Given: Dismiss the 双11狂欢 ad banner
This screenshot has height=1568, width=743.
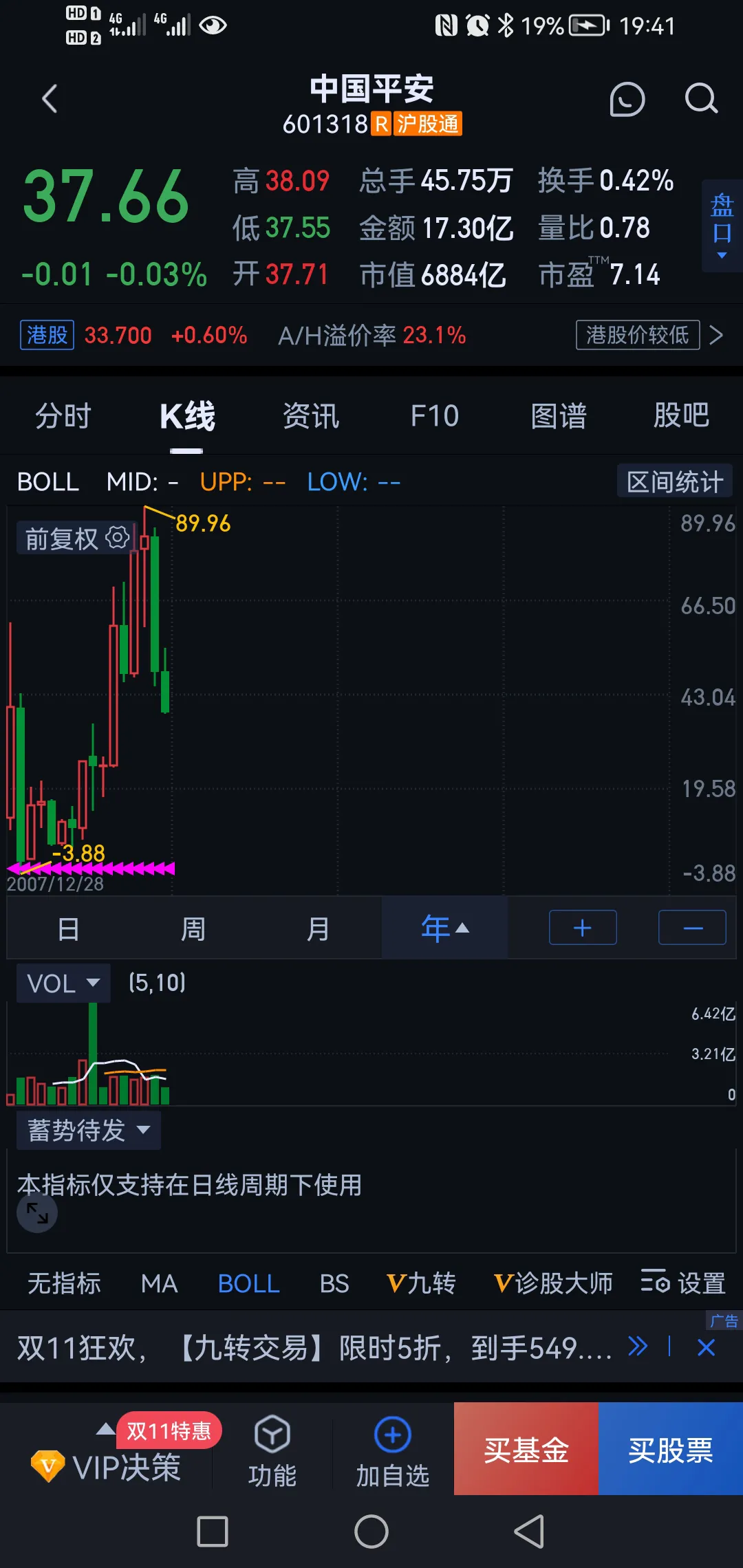Looking at the screenshot, I should coord(706,1347).
